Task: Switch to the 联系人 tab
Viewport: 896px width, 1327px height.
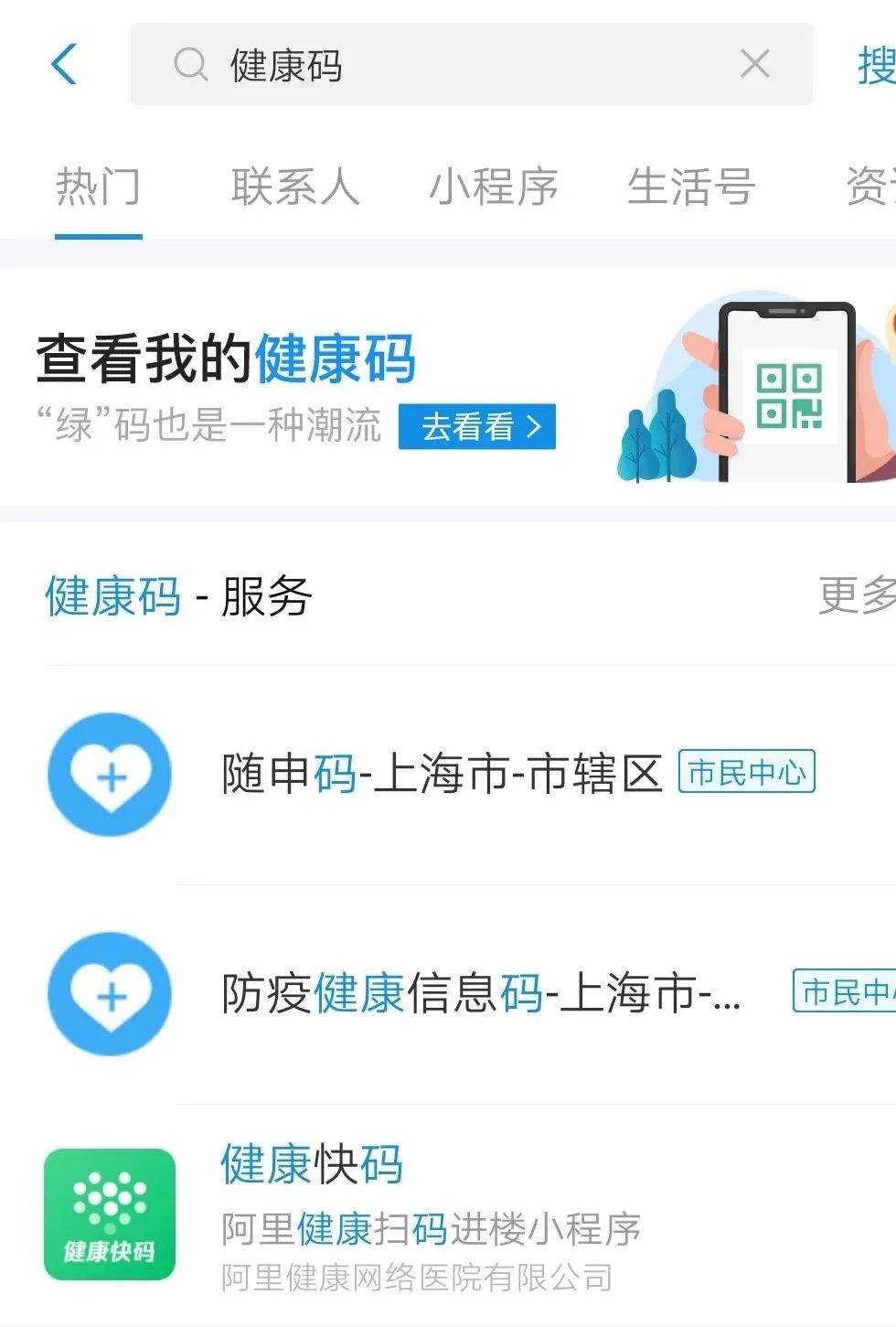Action: coord(294,187)
